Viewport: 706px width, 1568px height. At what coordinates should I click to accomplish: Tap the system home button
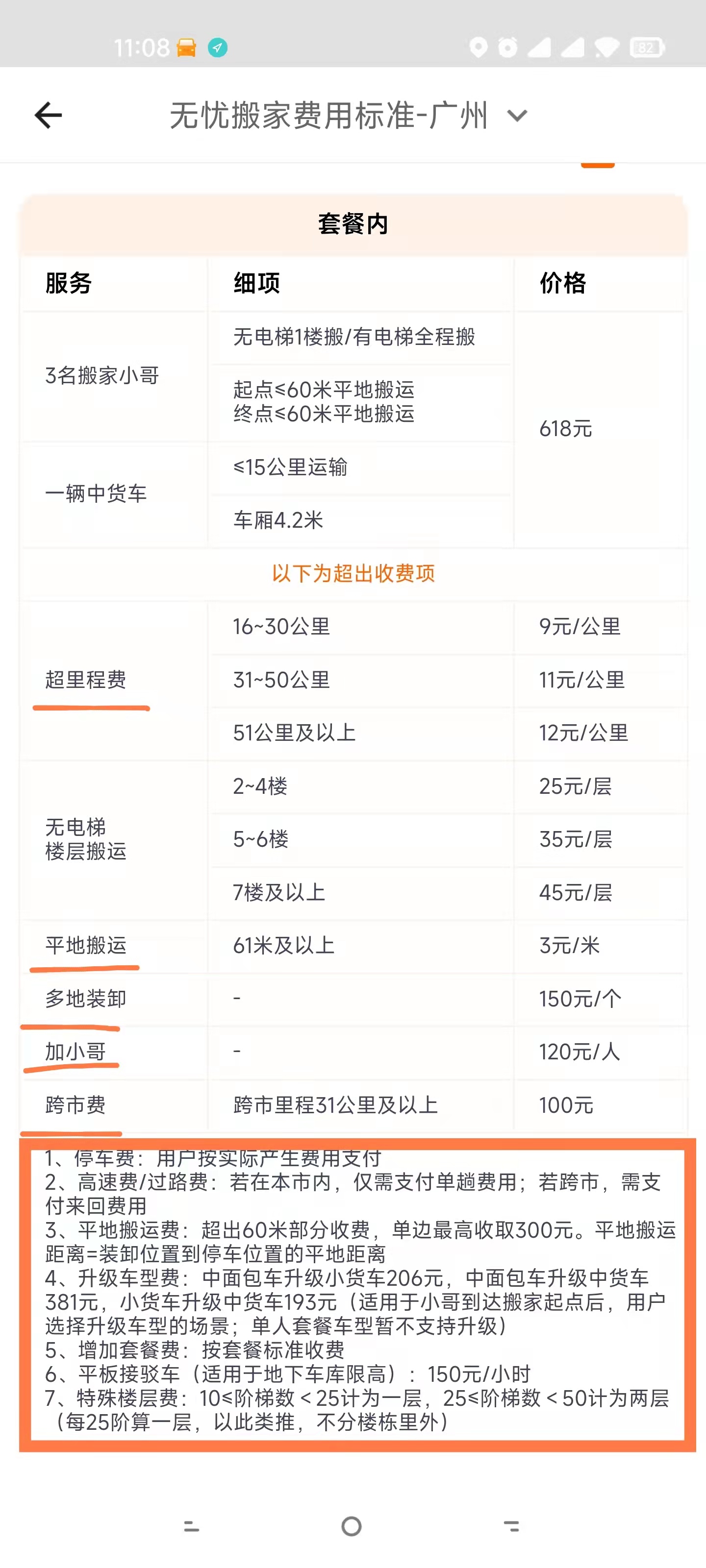(352, 1526)
